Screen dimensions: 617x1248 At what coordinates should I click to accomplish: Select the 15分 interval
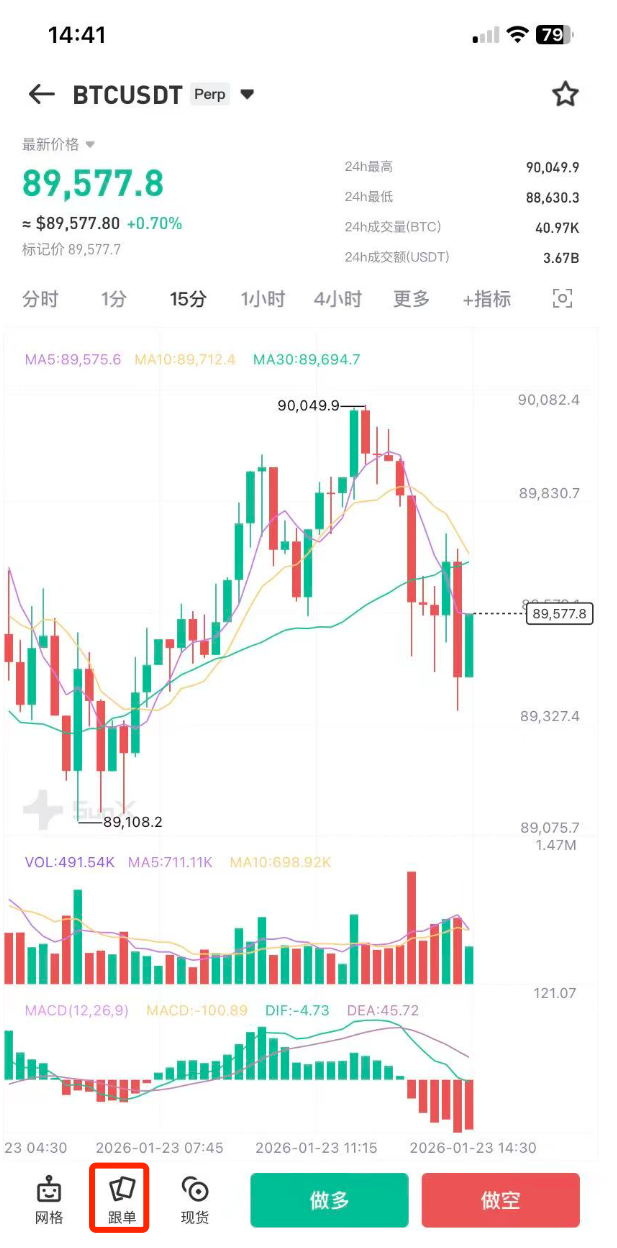click(x=188, y=299)
